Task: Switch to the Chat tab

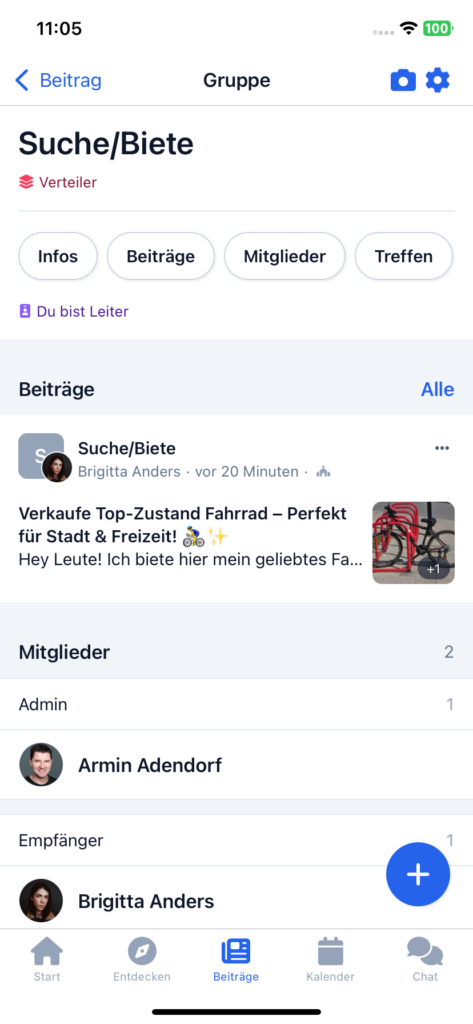Action: 425,959
